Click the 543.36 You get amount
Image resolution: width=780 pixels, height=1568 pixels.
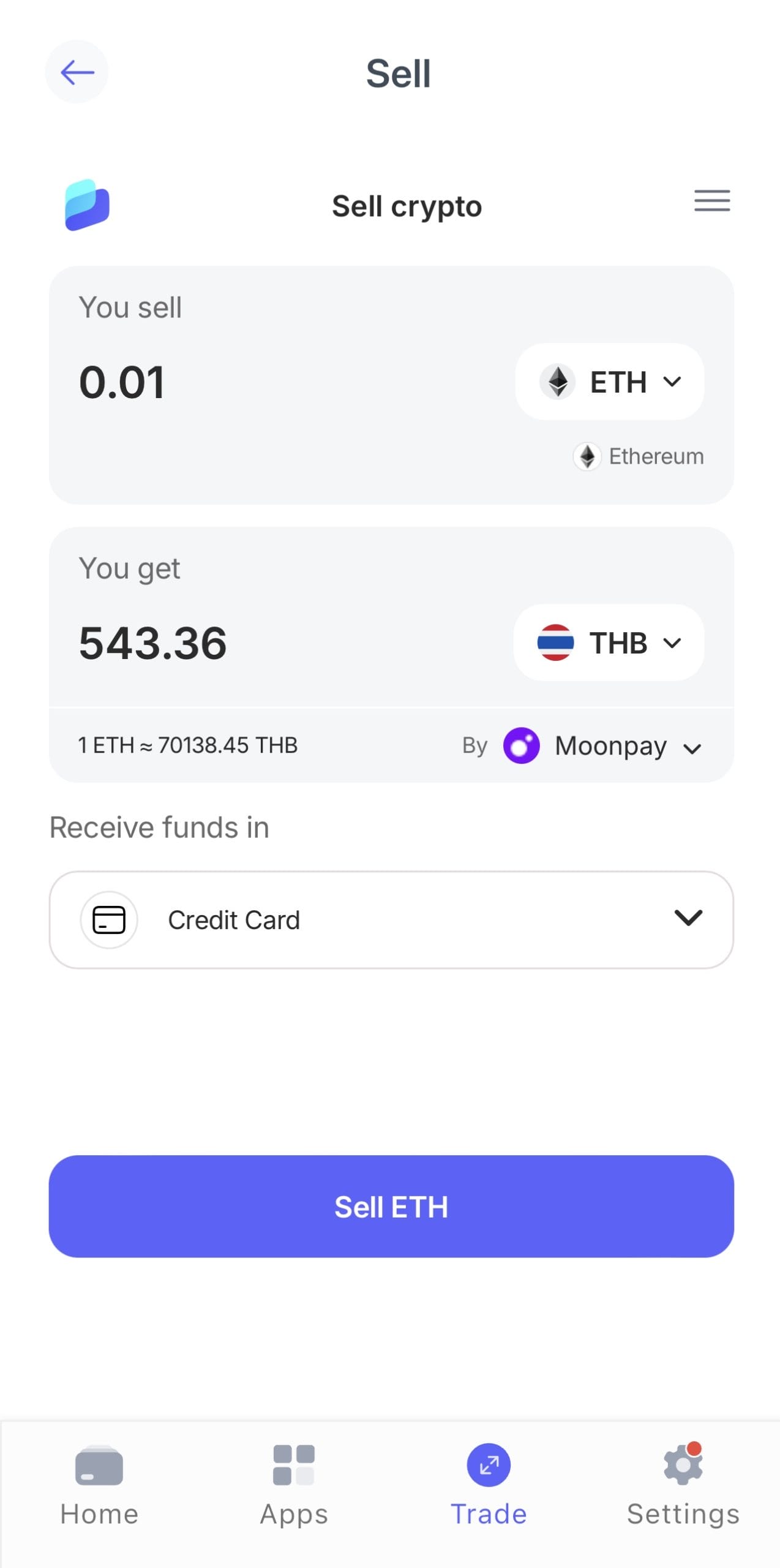[x=153, y=642]
